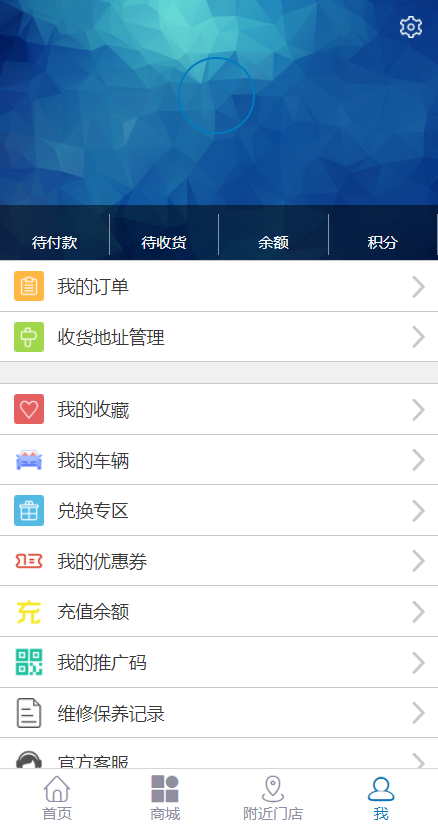Open 我的订单 row
438x828 pixels.
219,286
